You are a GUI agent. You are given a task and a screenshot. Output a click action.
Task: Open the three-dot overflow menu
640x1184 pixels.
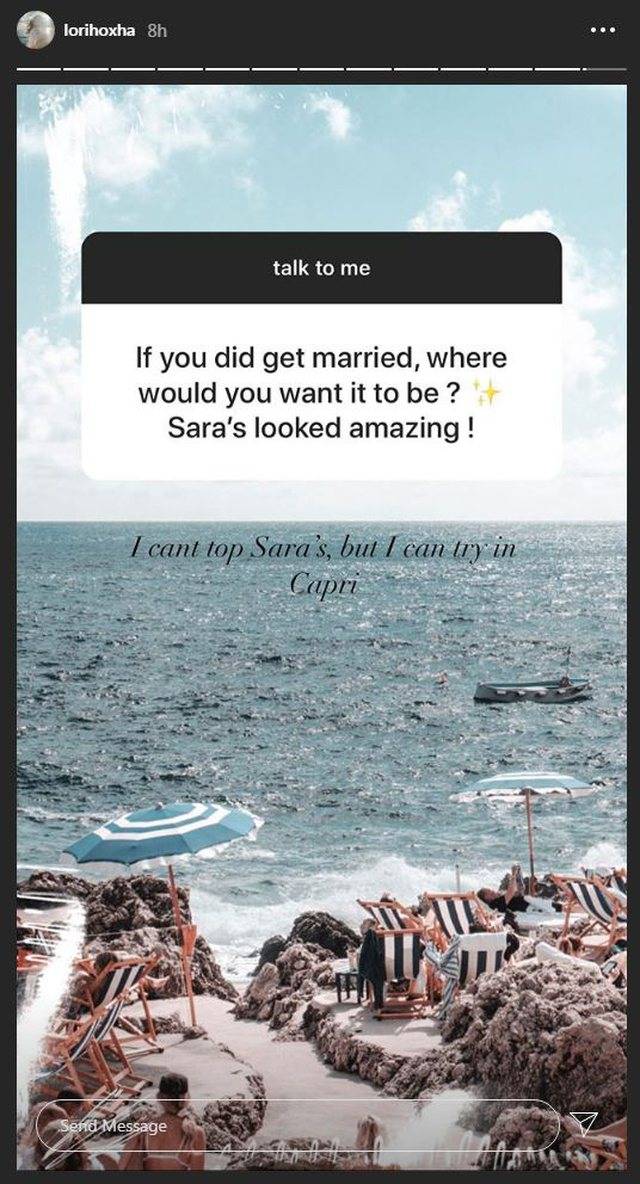click(603, 31)
